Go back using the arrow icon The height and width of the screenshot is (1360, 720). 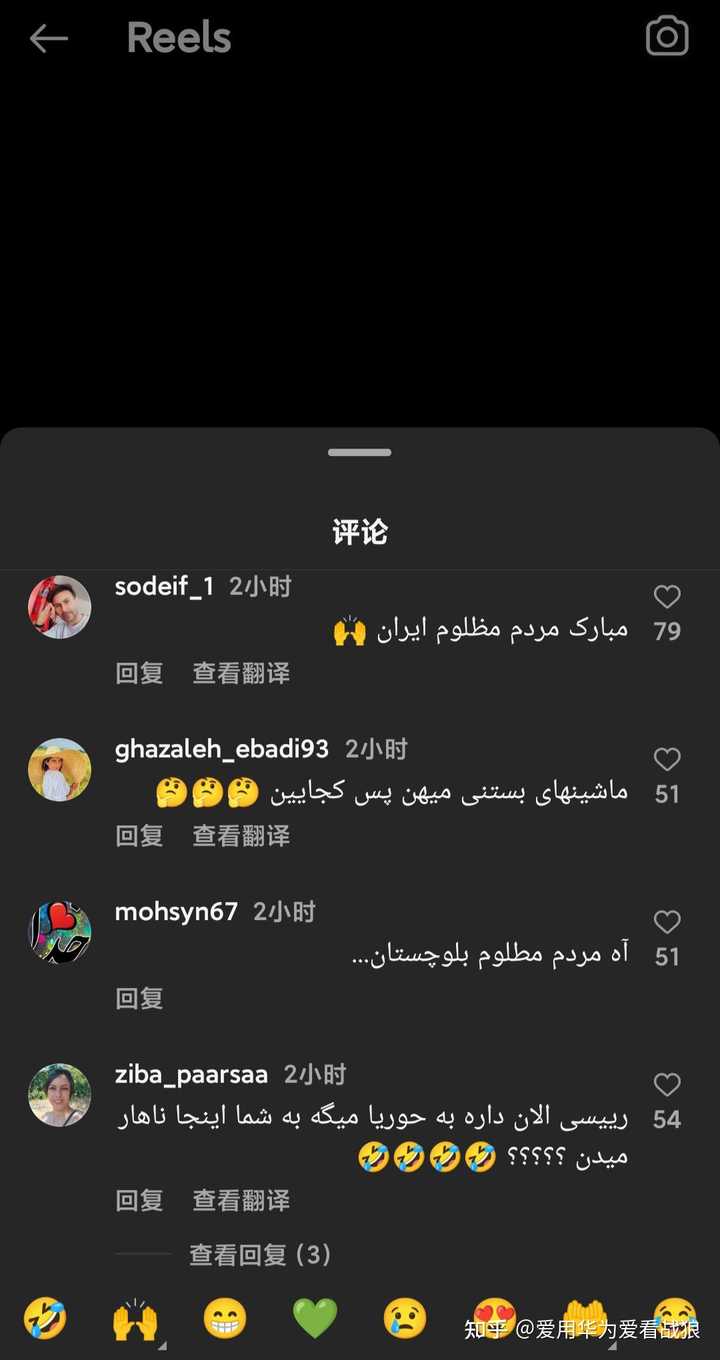tap(48, 39)
